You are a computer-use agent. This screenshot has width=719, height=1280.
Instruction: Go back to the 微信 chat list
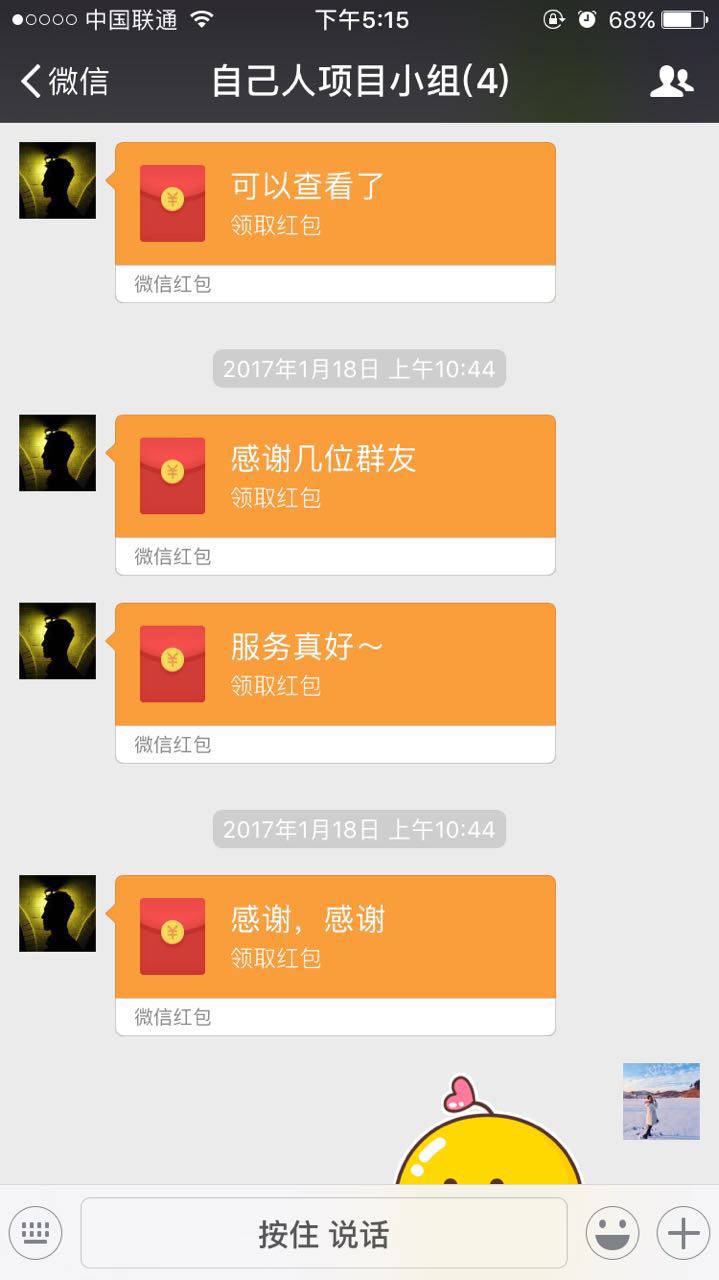click(65, 81)
